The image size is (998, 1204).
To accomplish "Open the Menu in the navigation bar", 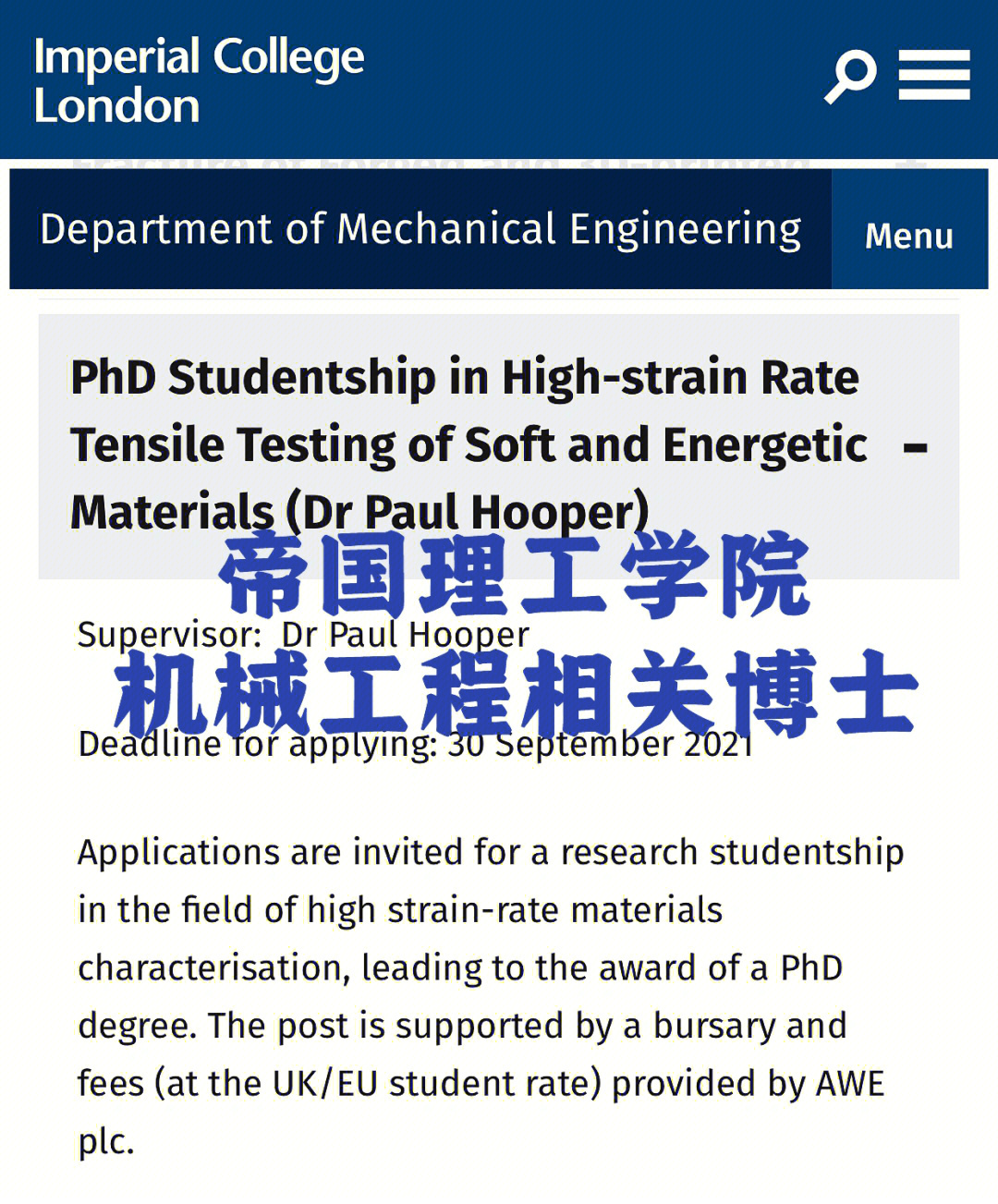I will [x=909, y=237].
